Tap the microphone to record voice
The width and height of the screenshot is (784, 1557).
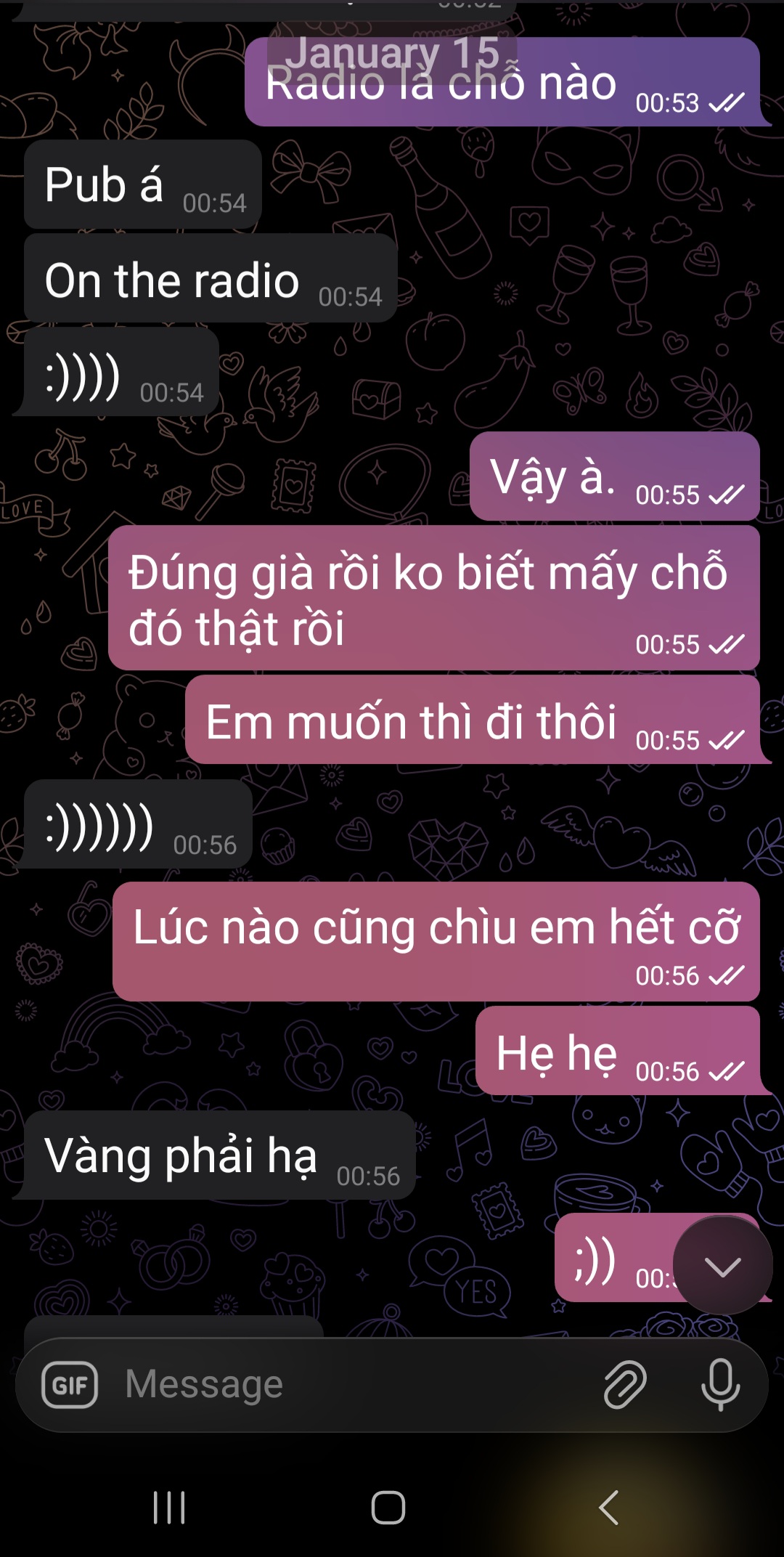tap(720, 1384)
